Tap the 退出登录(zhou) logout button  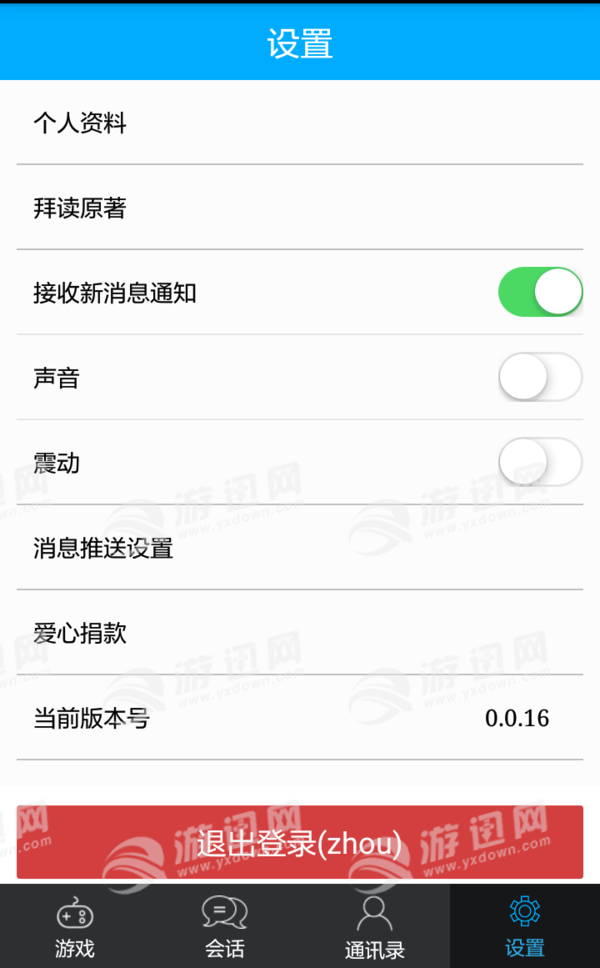(x=300, y=842)
